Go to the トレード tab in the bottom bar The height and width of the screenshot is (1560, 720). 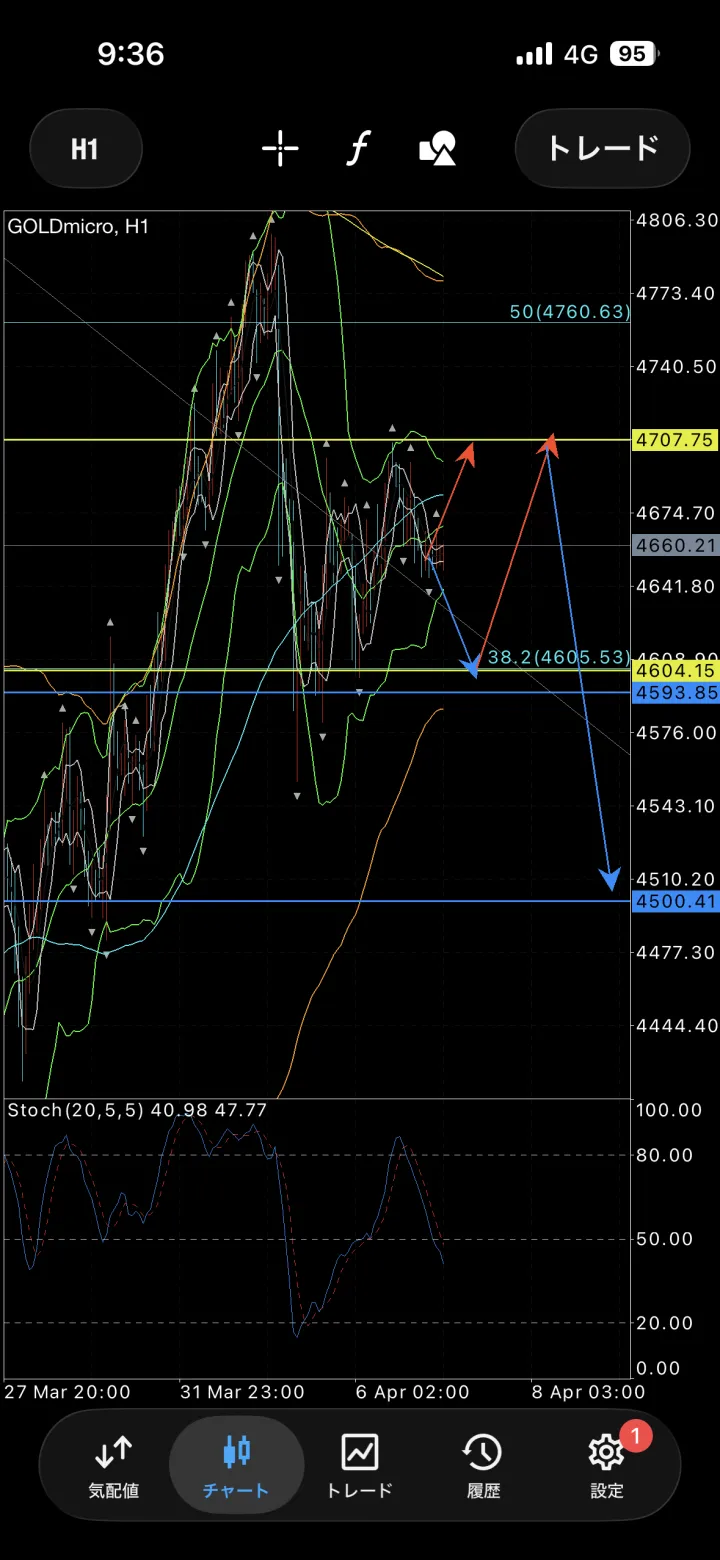360,1465
